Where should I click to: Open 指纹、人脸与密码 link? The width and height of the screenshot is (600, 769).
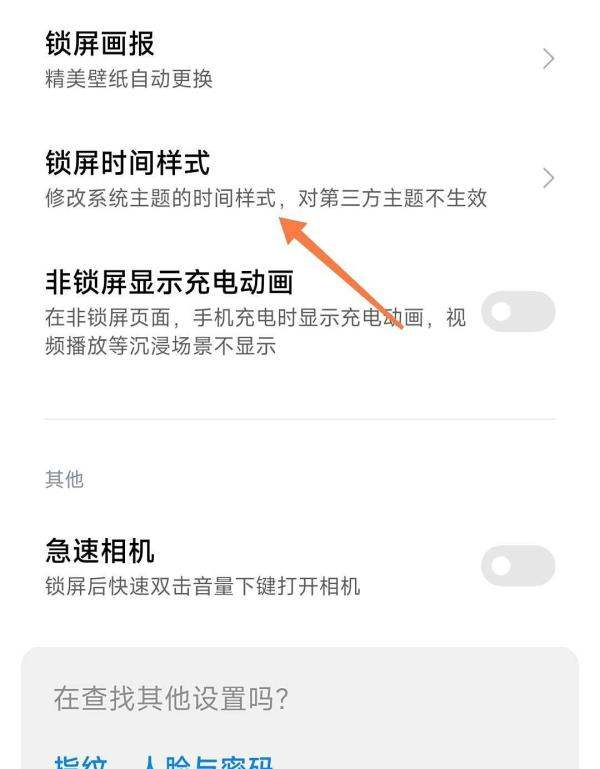click(x=163, y=762)
